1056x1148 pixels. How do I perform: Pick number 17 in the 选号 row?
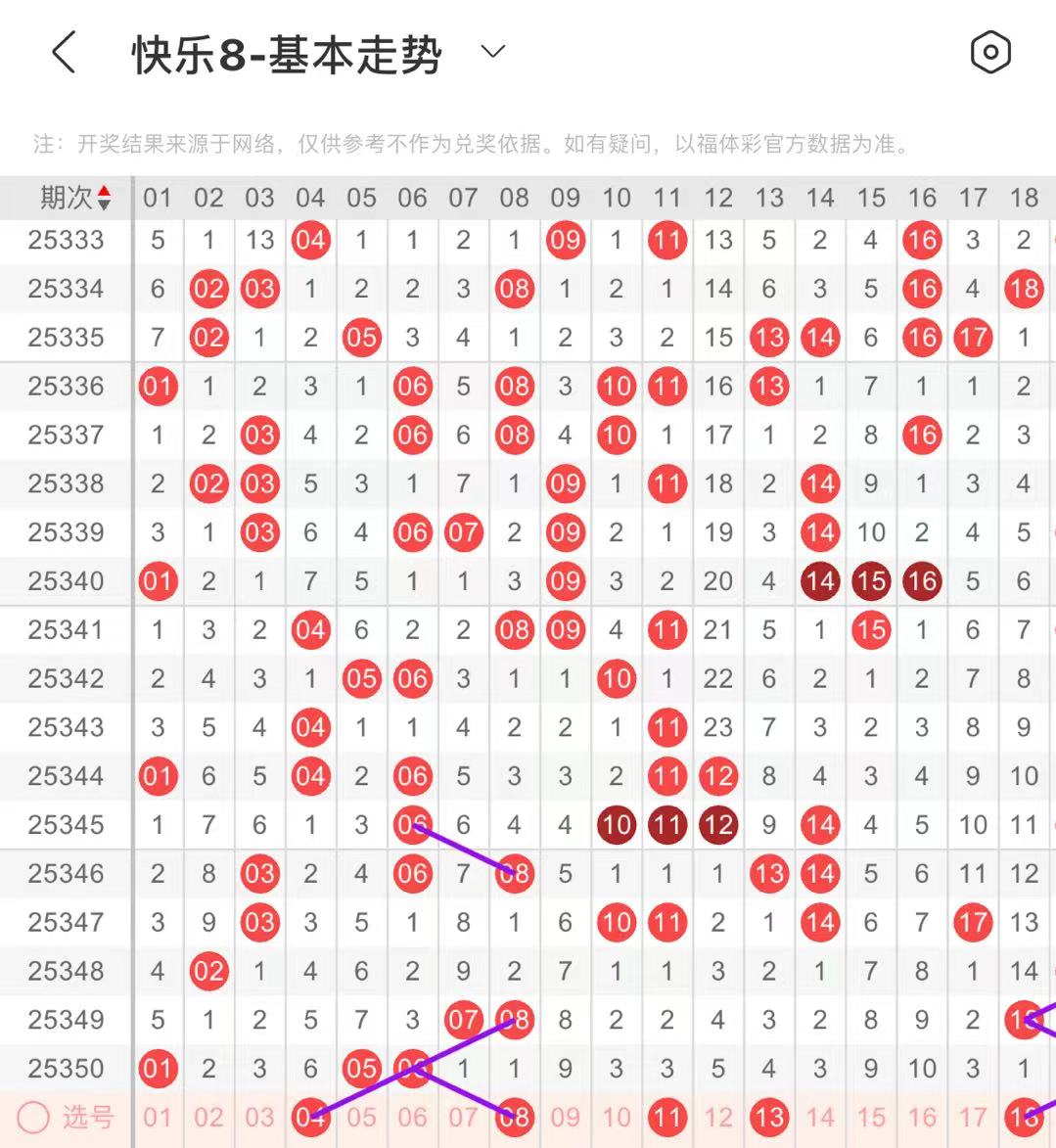(973, 1117)
